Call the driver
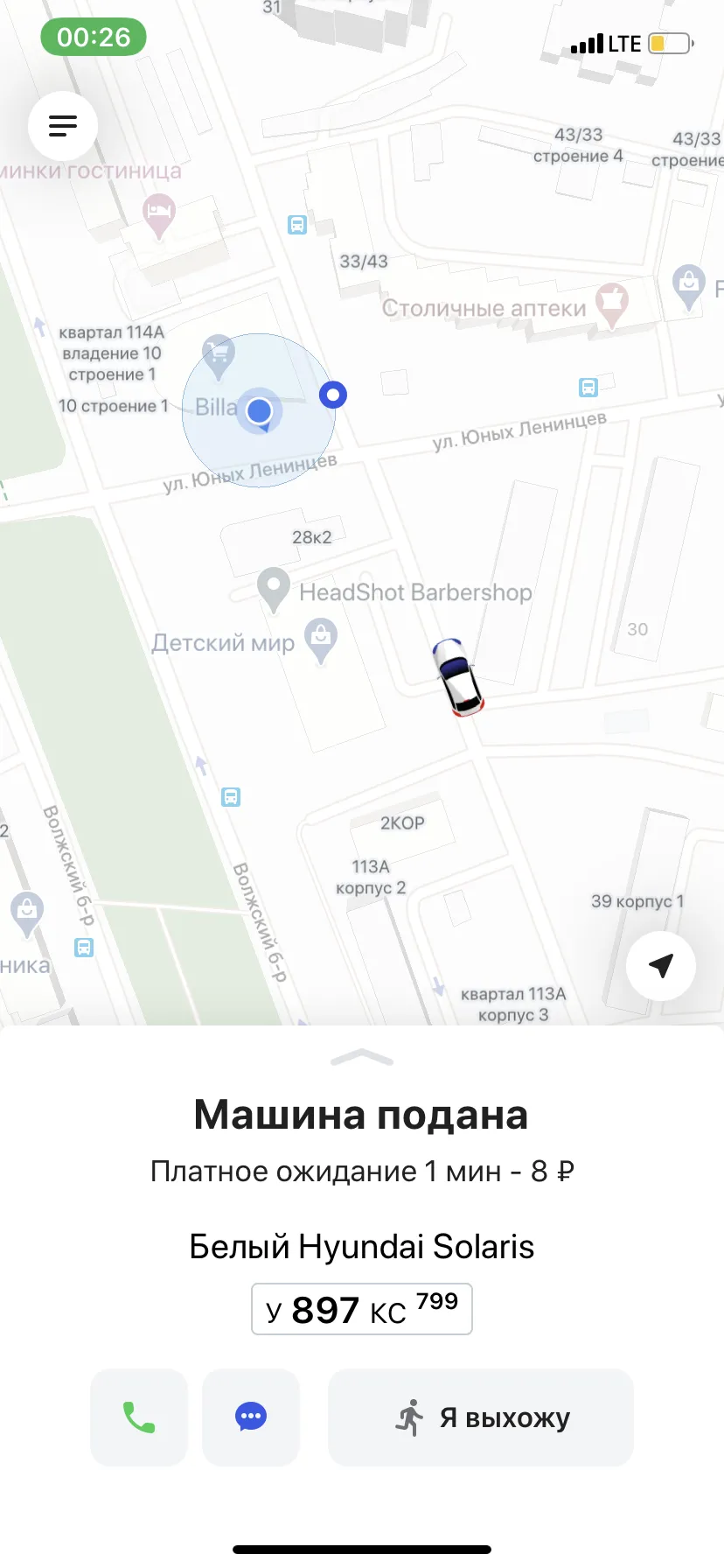This screenshot has height=1568, width=724. 139,1417
